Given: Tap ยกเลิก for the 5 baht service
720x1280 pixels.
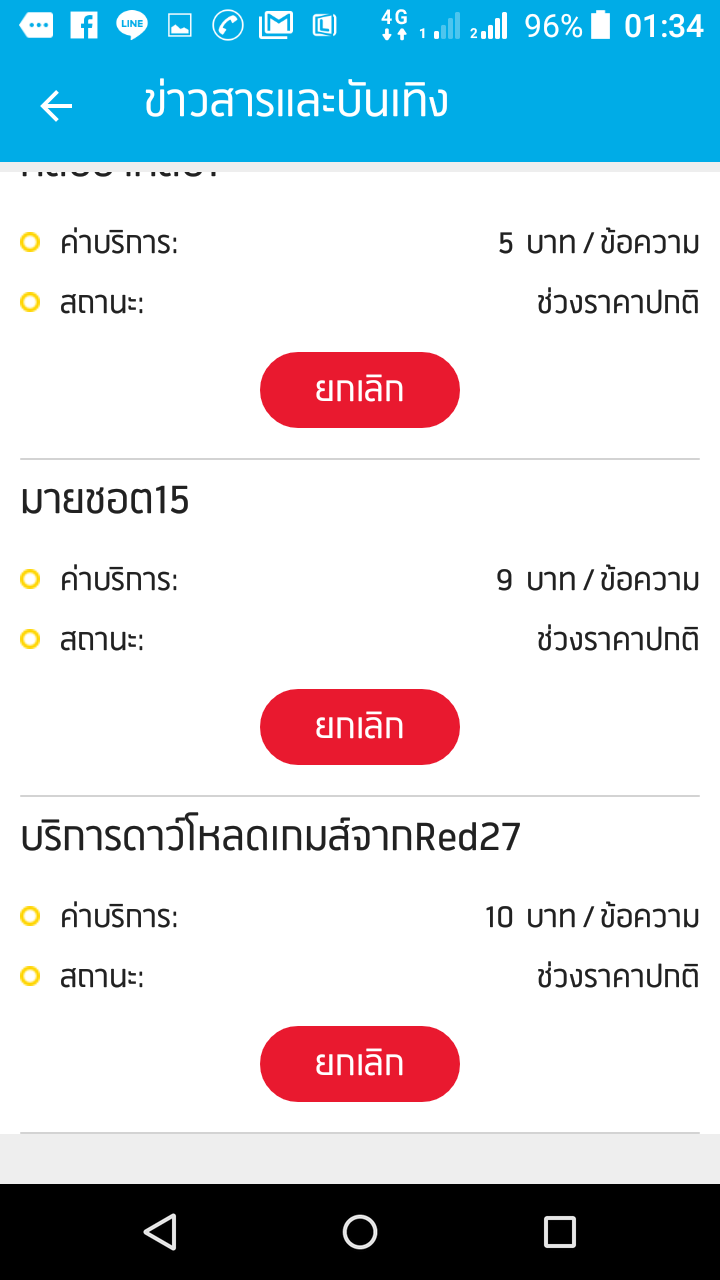Looking at the screenshot, I should (x=360, y=390).
